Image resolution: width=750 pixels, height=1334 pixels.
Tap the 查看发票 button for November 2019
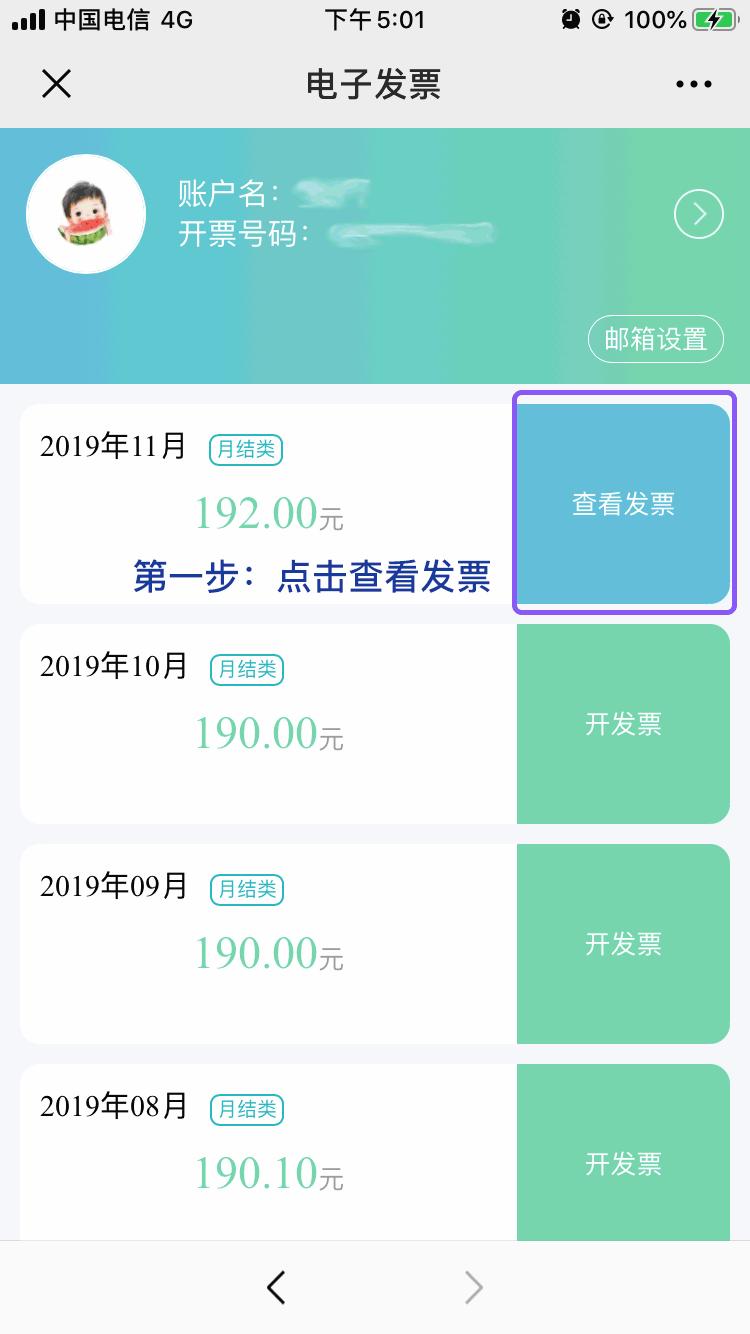coord(622,502)
